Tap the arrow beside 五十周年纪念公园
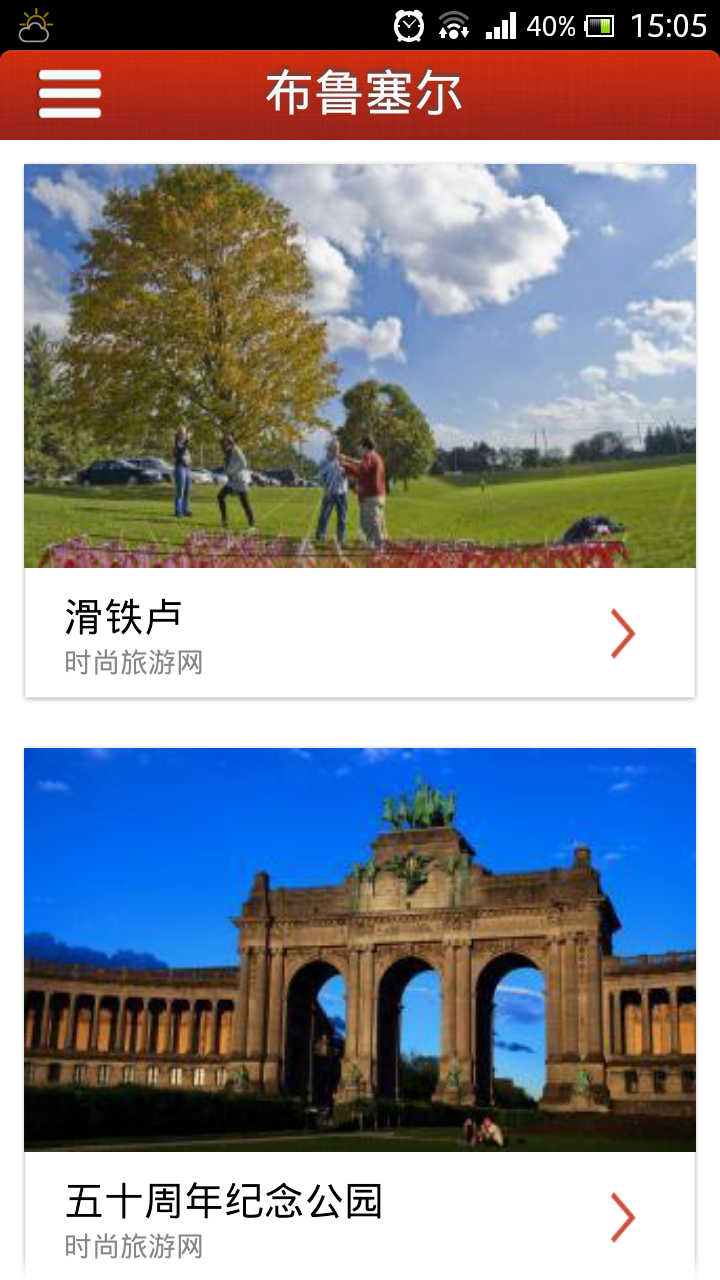720x1280 pixels. (x=623, y=1218)
